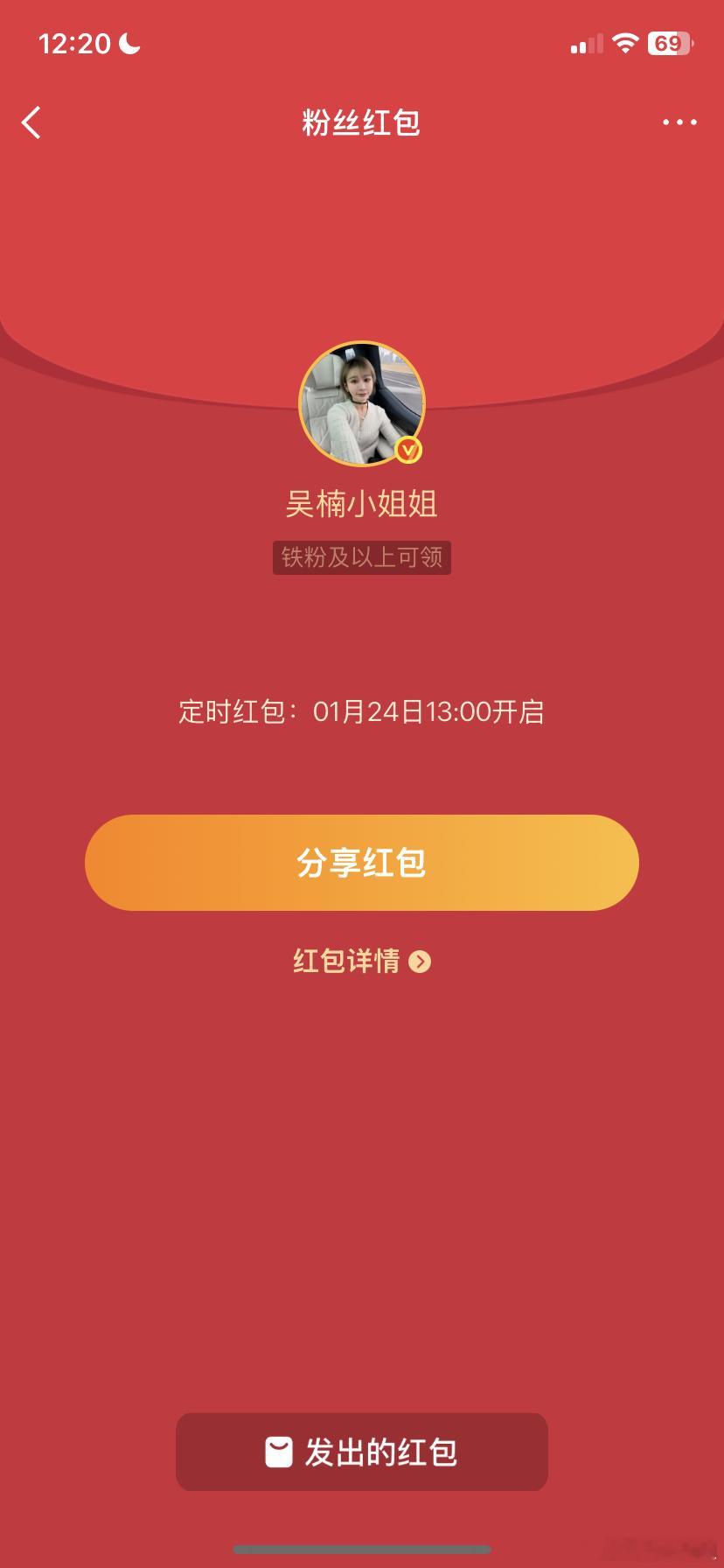
Task: Tap the profile avatar photo
Action: [x=361, y=402]
